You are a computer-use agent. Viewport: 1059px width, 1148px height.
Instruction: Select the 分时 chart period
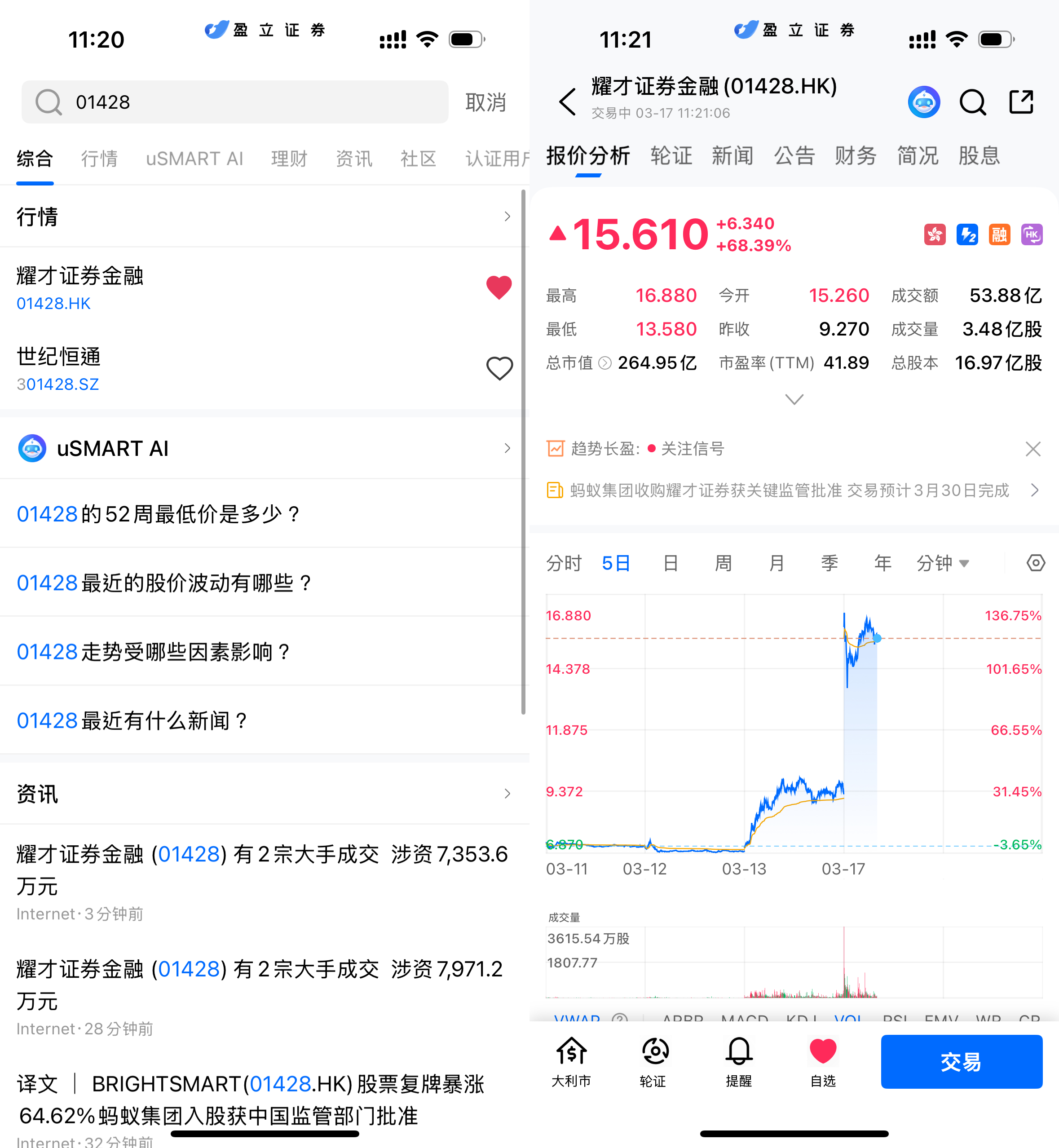563,563
